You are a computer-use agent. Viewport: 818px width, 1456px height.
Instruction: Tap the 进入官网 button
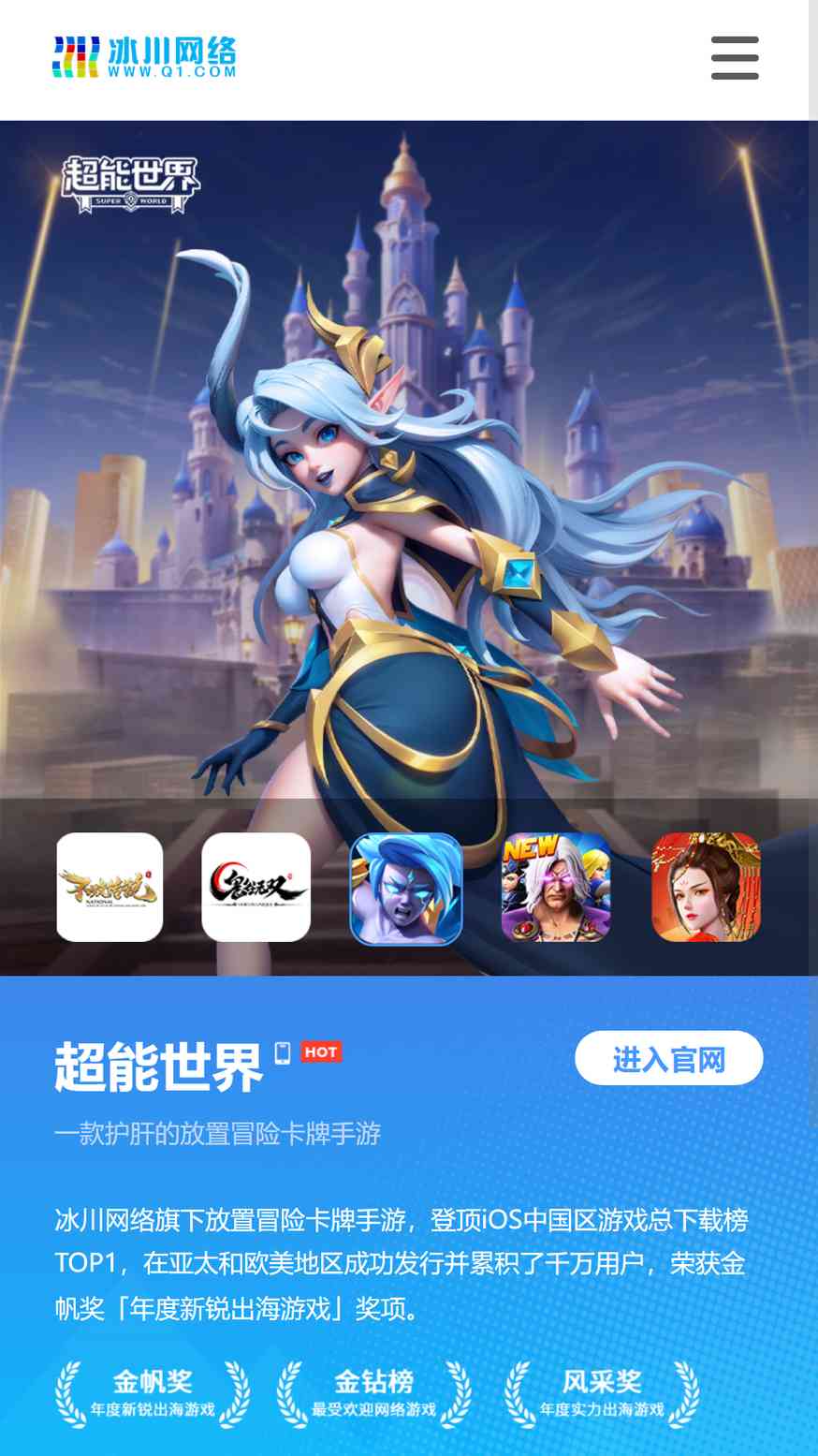669,1059
